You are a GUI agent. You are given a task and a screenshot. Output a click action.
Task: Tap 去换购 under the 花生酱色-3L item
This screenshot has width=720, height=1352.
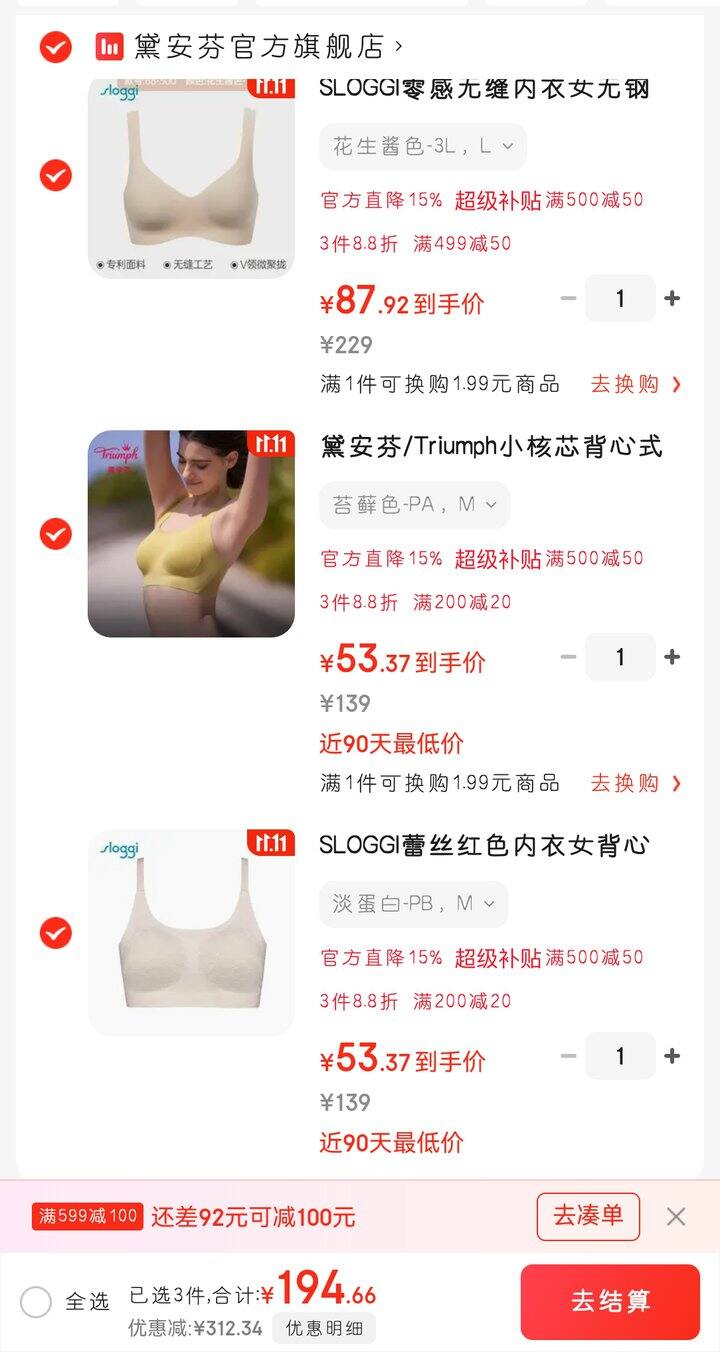(635, 384)
